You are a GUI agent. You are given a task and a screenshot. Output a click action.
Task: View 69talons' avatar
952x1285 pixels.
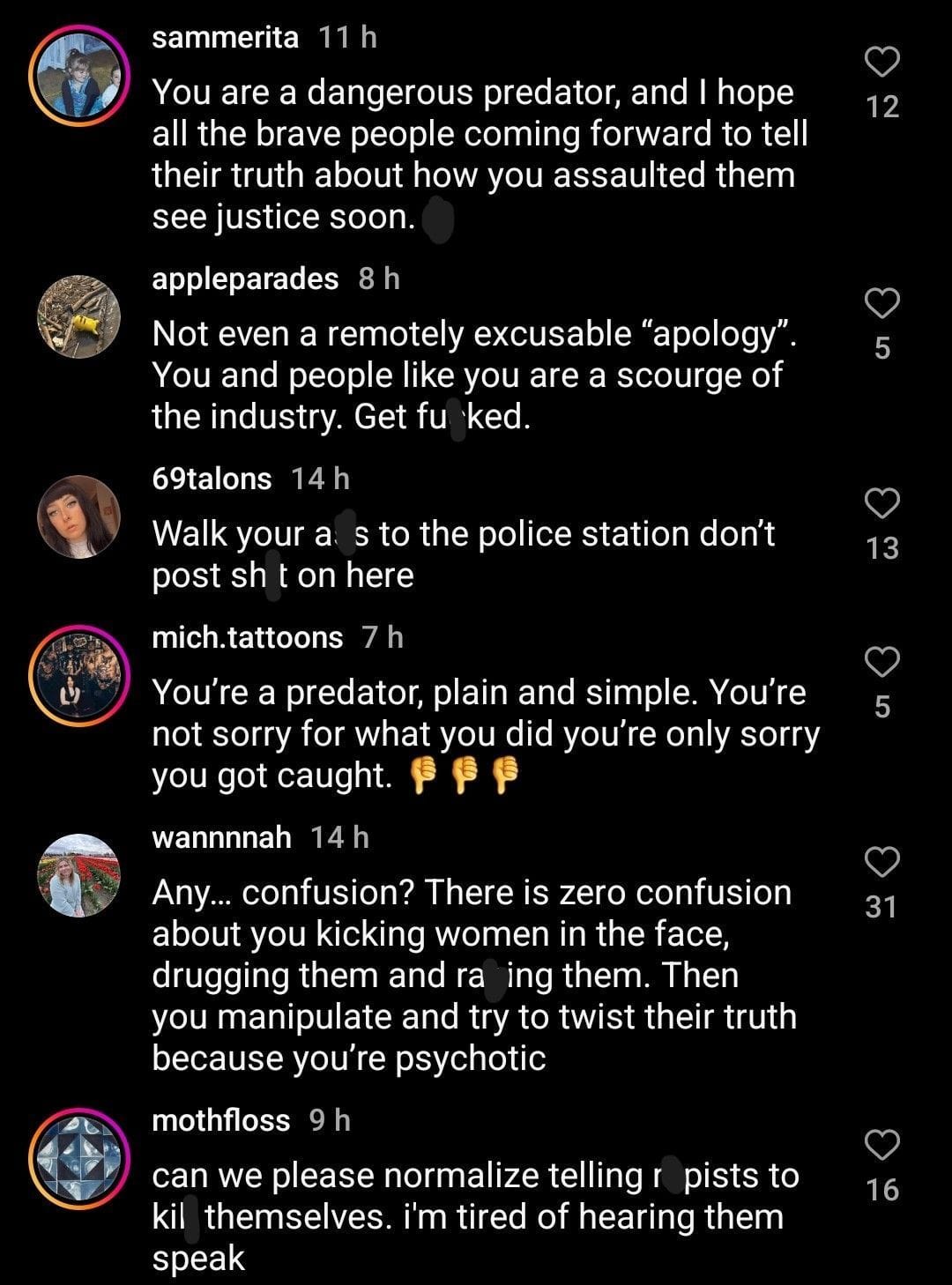tap(79, 516)
